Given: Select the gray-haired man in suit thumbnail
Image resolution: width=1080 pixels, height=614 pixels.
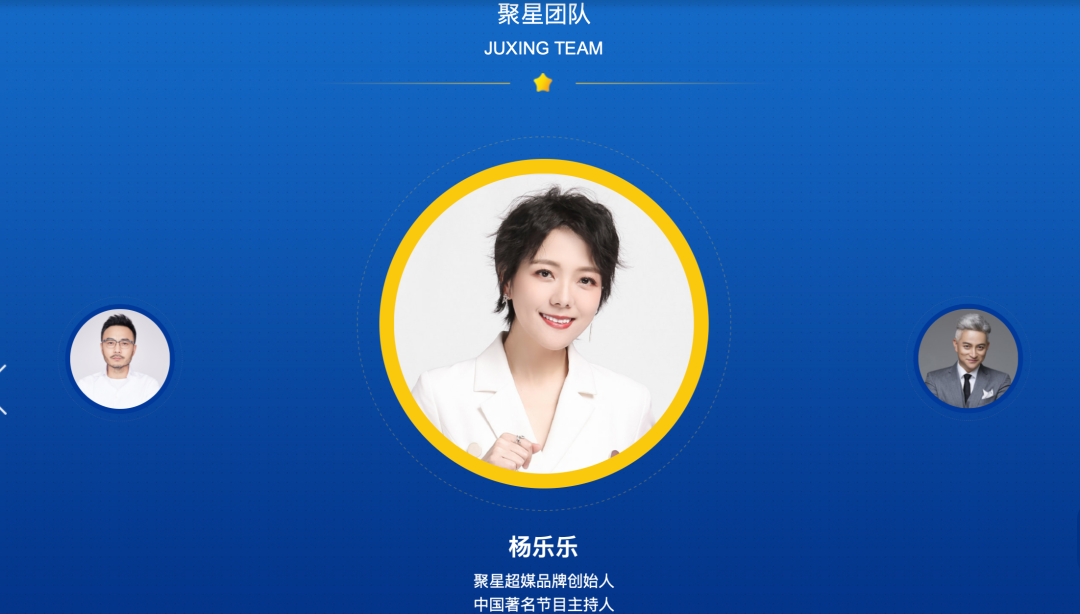Looking at the screenshot, I should pos(967,358).
